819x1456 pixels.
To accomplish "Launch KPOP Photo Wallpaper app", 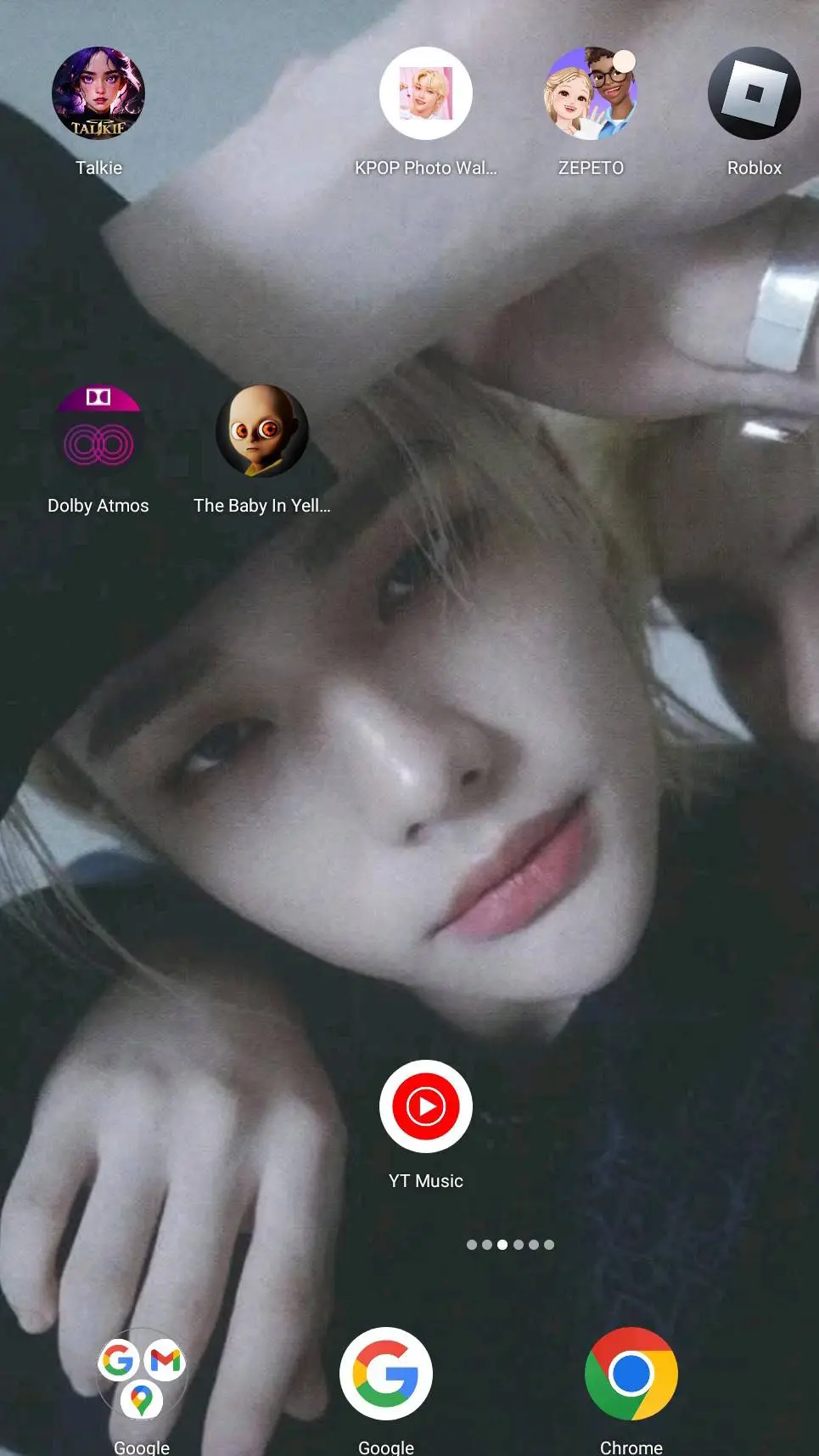I will pos(425,93).
